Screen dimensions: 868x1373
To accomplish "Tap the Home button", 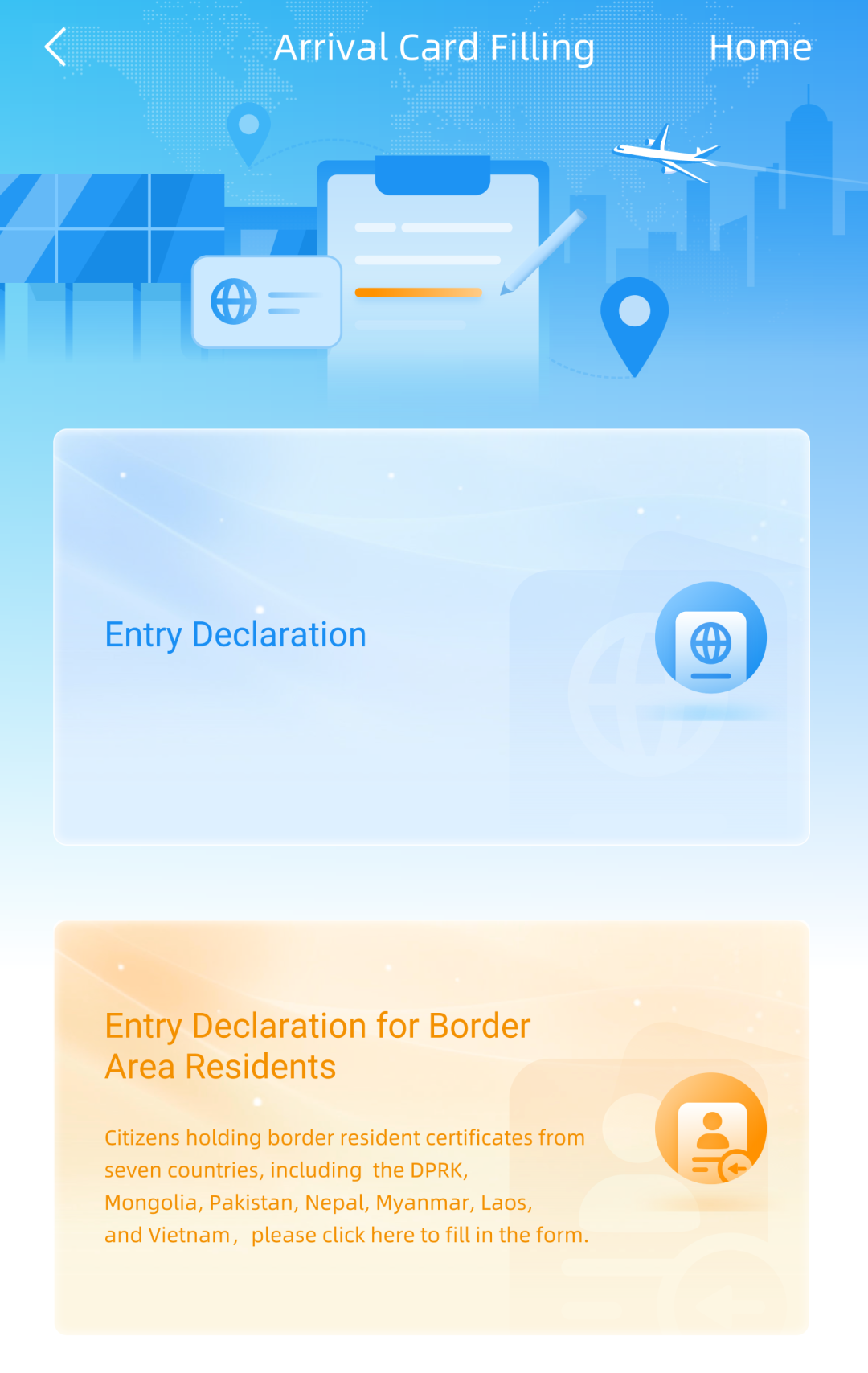I will click(x=761, y=47).
